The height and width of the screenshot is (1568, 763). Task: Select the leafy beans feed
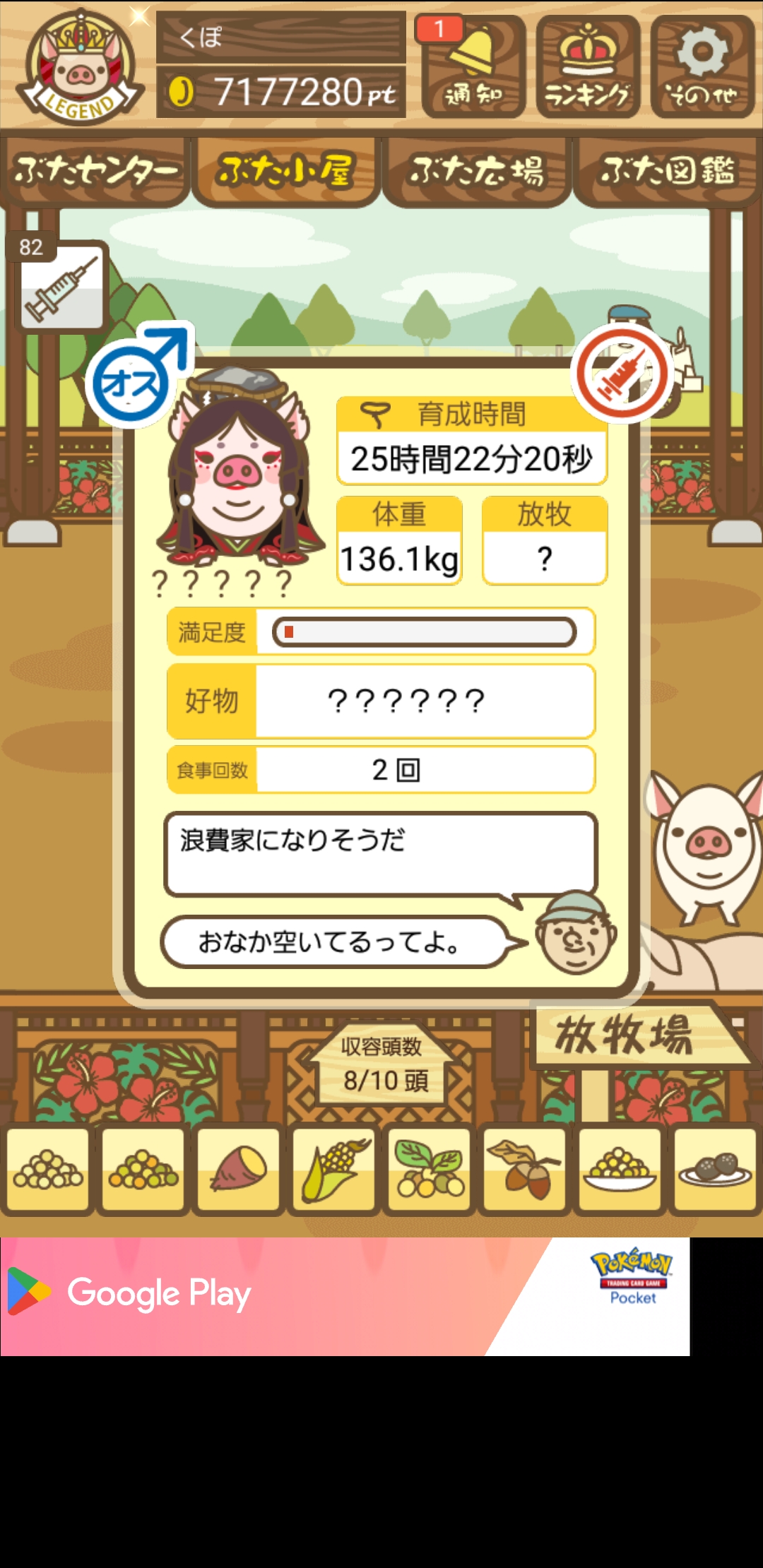click(429, 1170)
